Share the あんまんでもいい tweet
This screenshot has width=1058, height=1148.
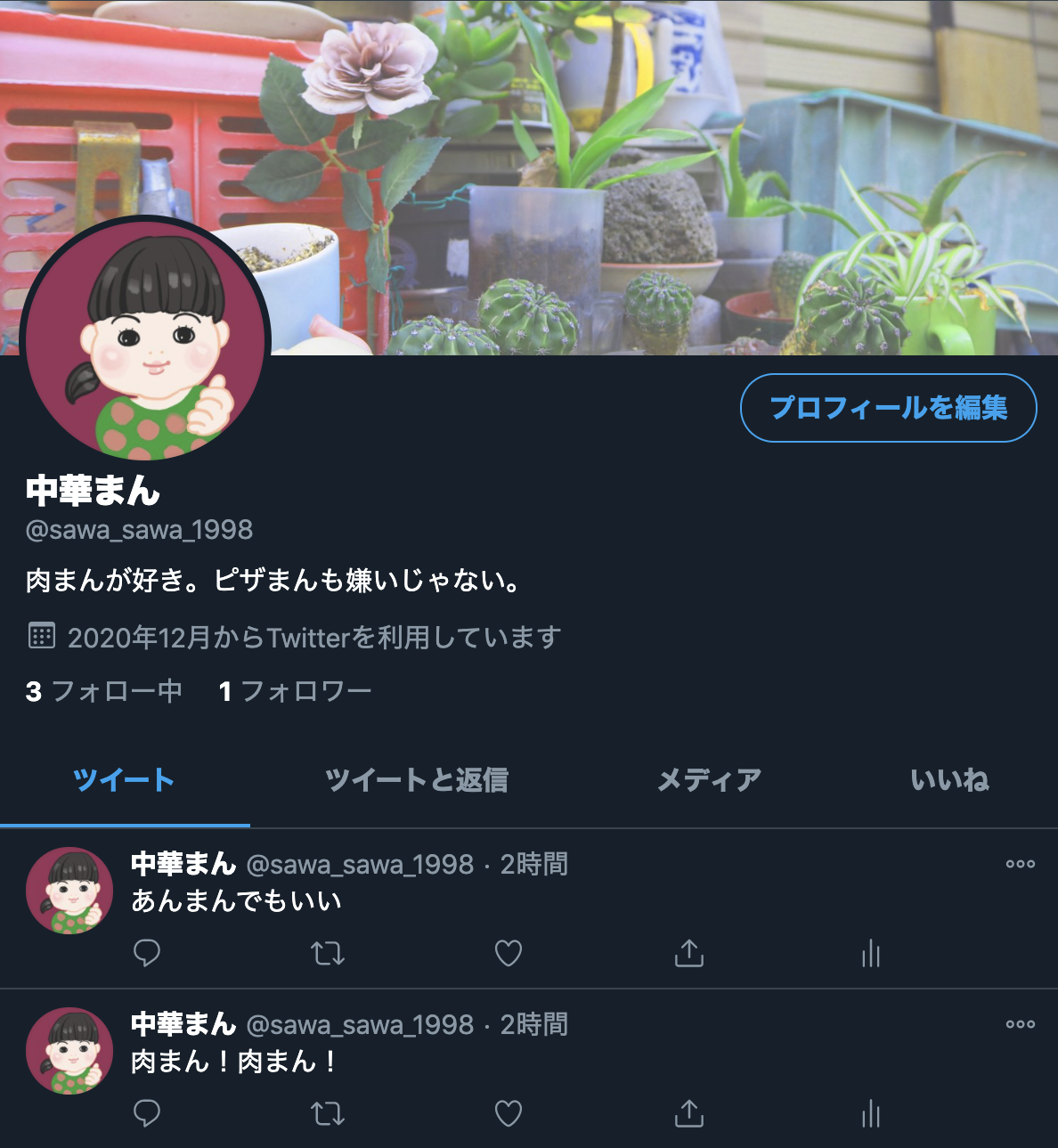pos(689,953)
